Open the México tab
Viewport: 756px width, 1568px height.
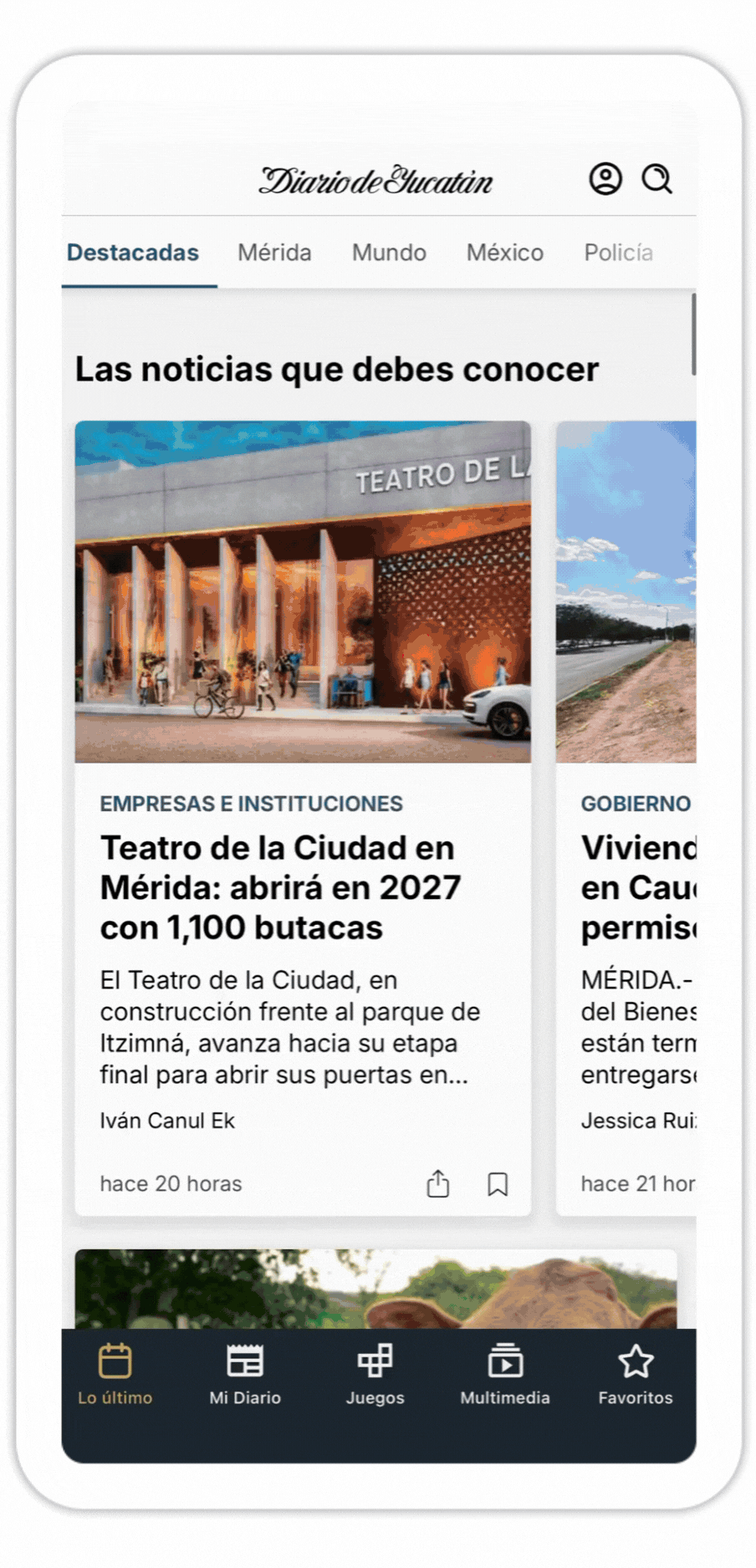[505, 253]
